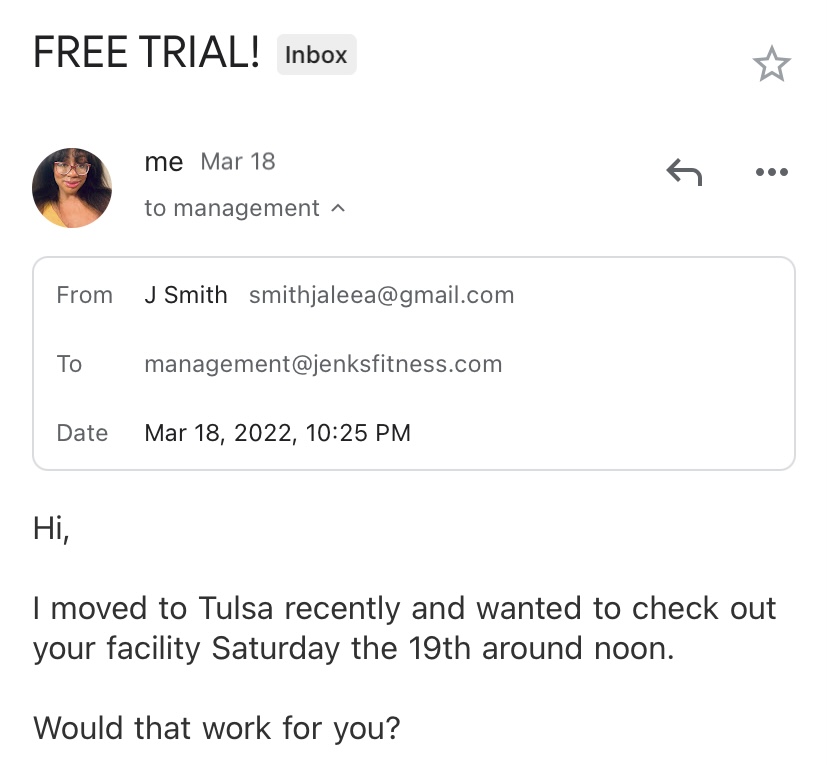
Task: Tap the Inbox label chip
Action: (x=316, y=55)
